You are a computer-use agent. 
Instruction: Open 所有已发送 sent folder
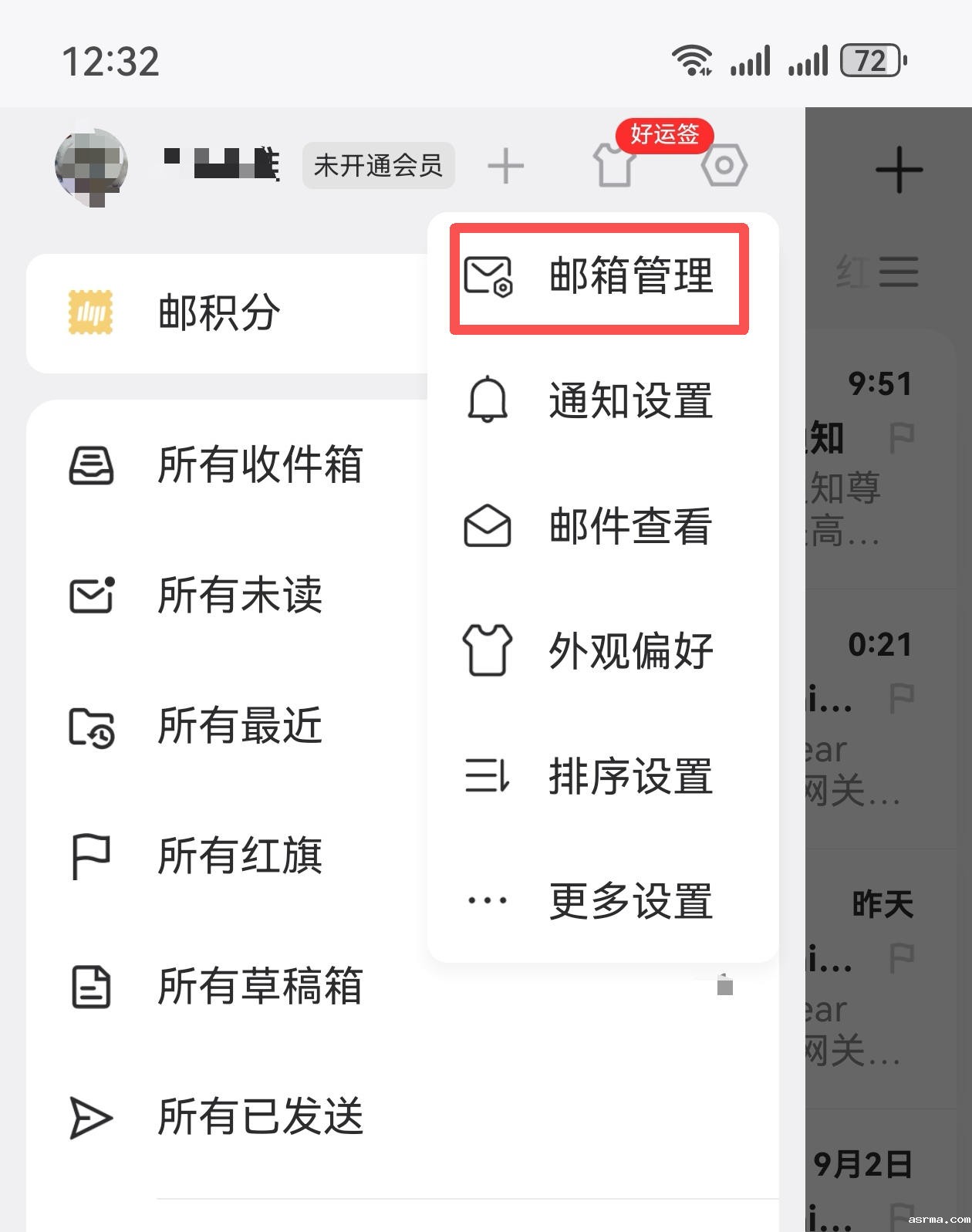click(258, 1117)
